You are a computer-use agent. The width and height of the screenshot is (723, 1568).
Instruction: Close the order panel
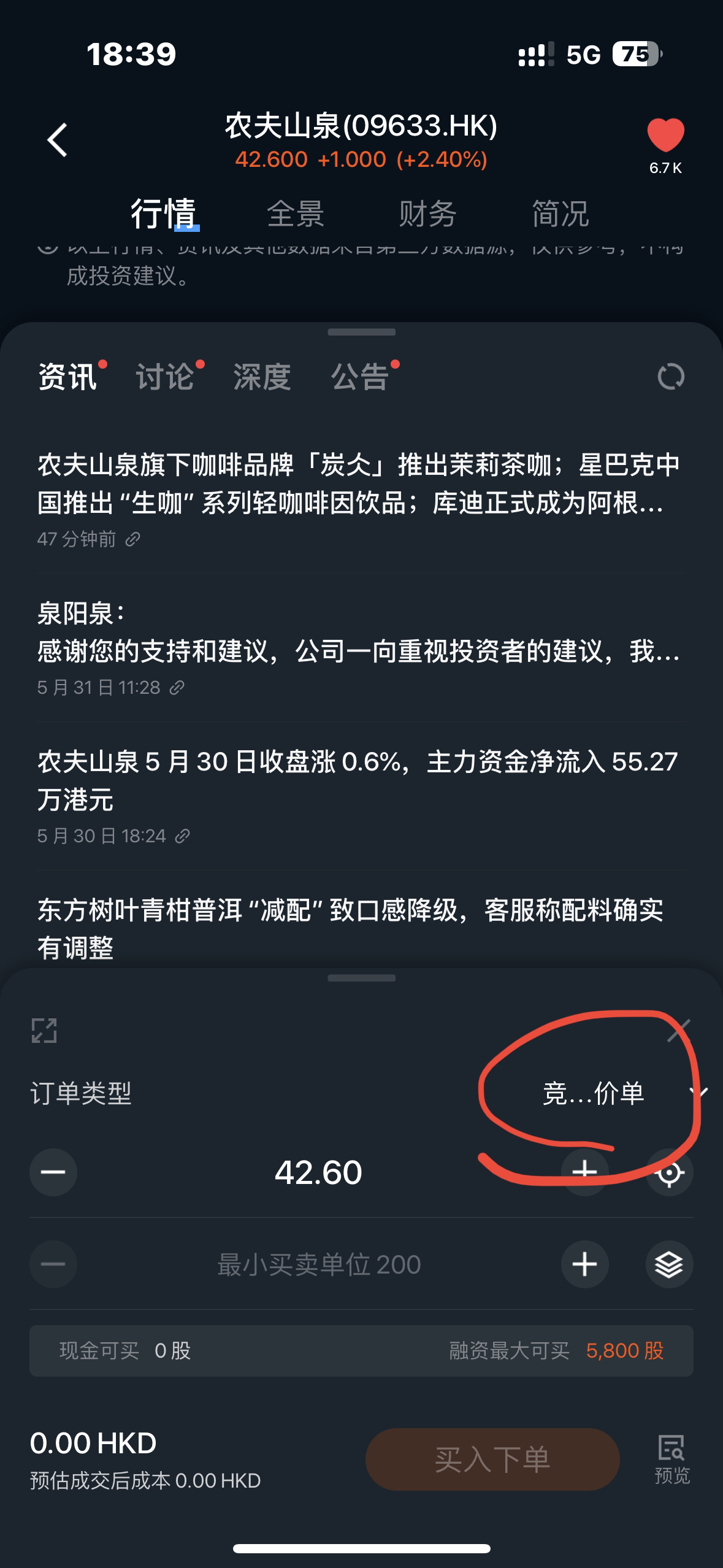[679, 1031]
